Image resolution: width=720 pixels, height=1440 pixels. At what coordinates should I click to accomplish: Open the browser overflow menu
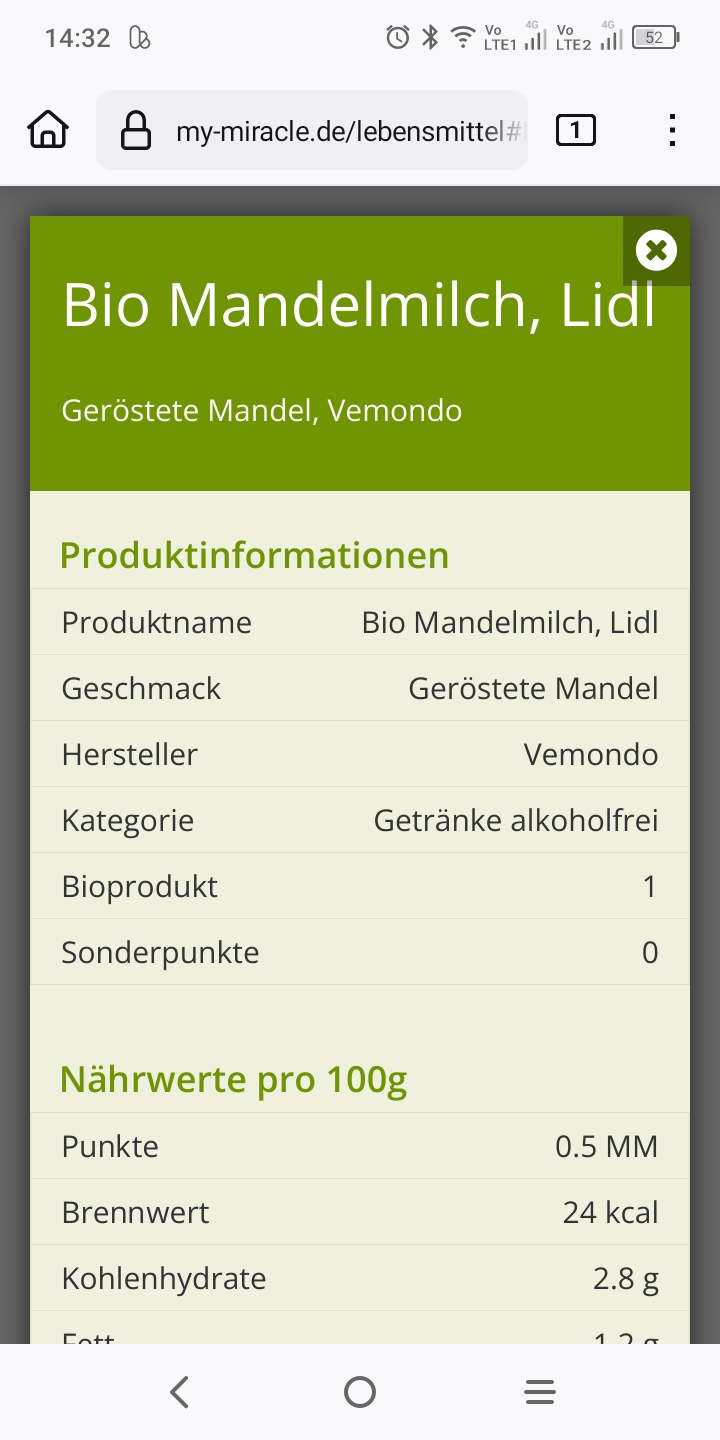pos(672,130)
